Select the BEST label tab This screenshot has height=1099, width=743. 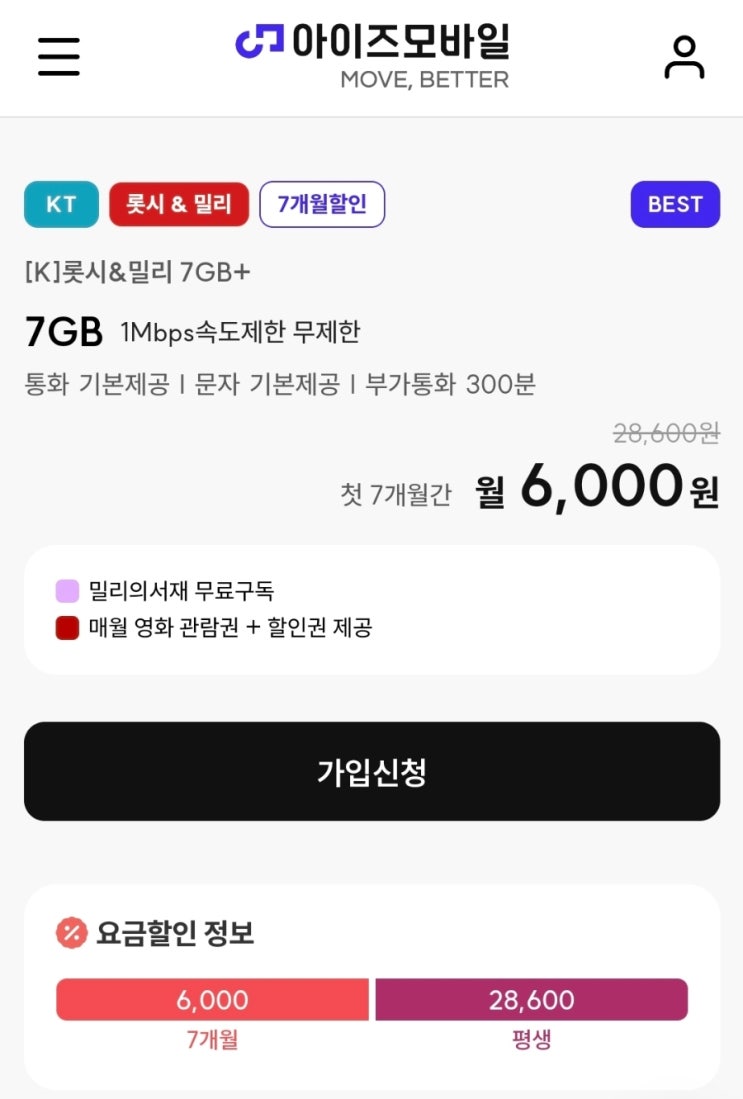(675, 204)
